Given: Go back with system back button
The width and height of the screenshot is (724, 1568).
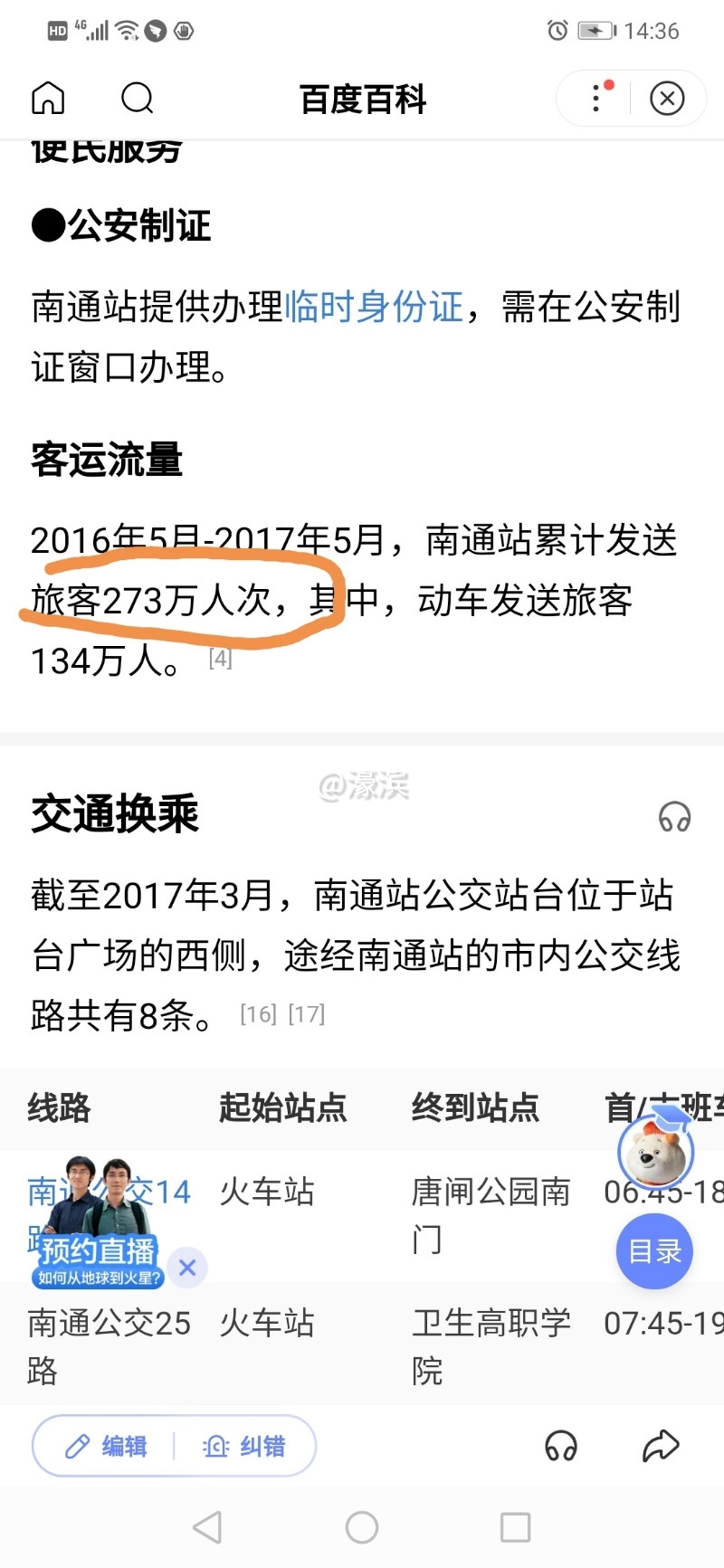Looking at the screenshot, I should [208, 1527].
